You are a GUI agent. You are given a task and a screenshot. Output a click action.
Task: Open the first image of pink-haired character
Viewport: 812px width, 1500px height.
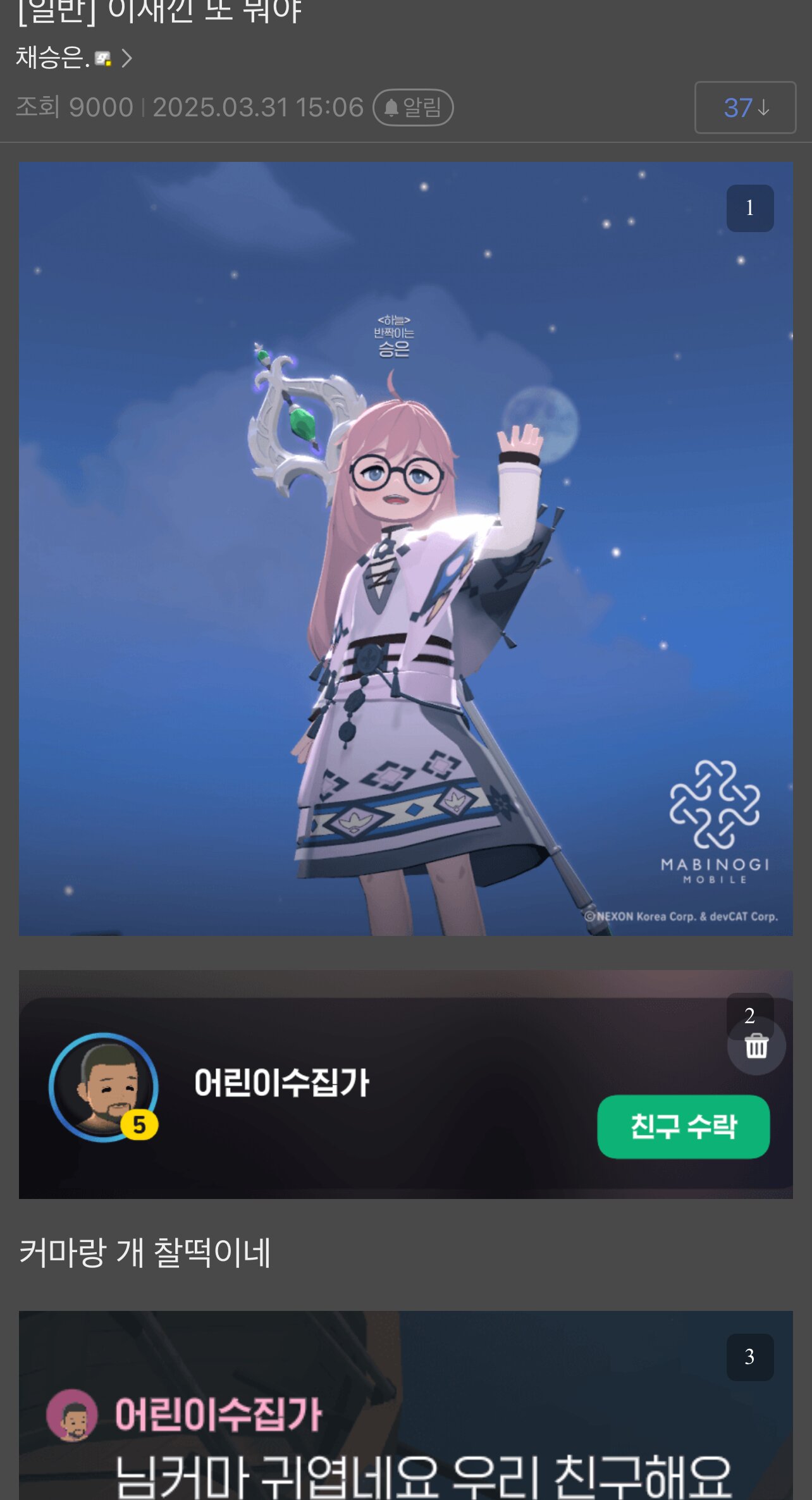click(405, 548)
